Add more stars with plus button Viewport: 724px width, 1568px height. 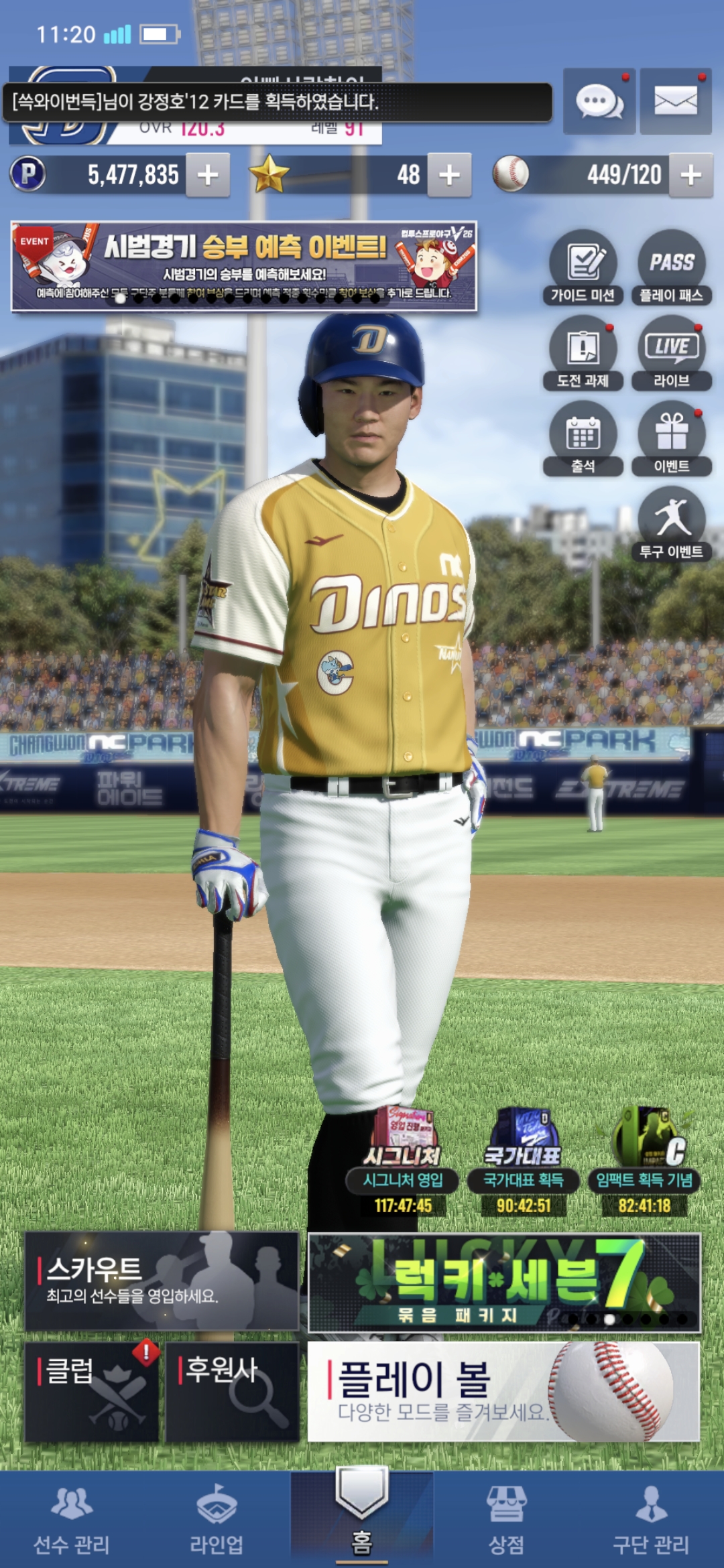[449, 175]
